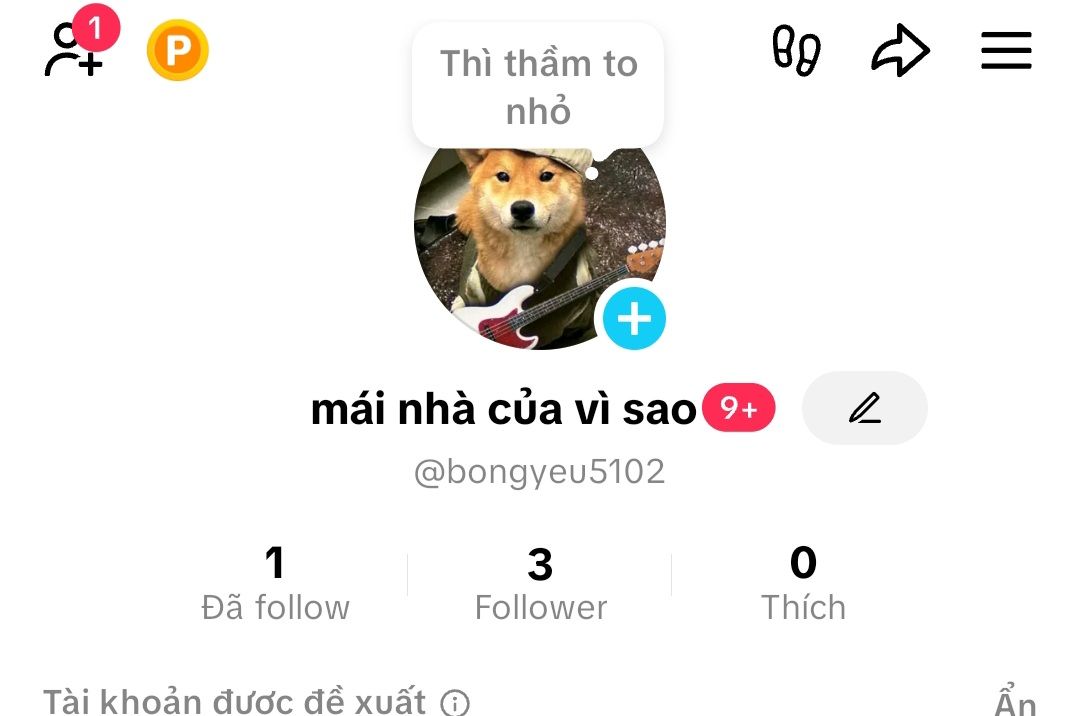The width and height of the screenshot is (1080, 716).
Task: Share this profile
Action: coord(900,51)
